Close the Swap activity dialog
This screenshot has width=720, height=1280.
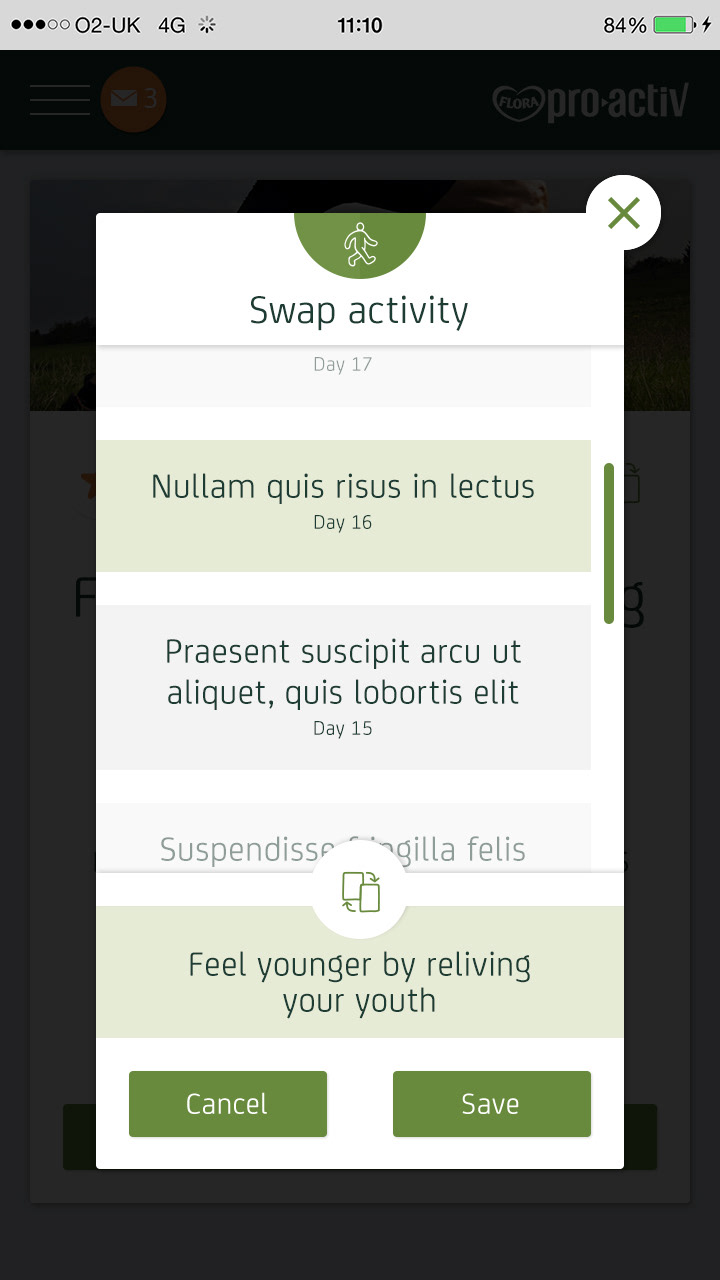click(623, 213)
